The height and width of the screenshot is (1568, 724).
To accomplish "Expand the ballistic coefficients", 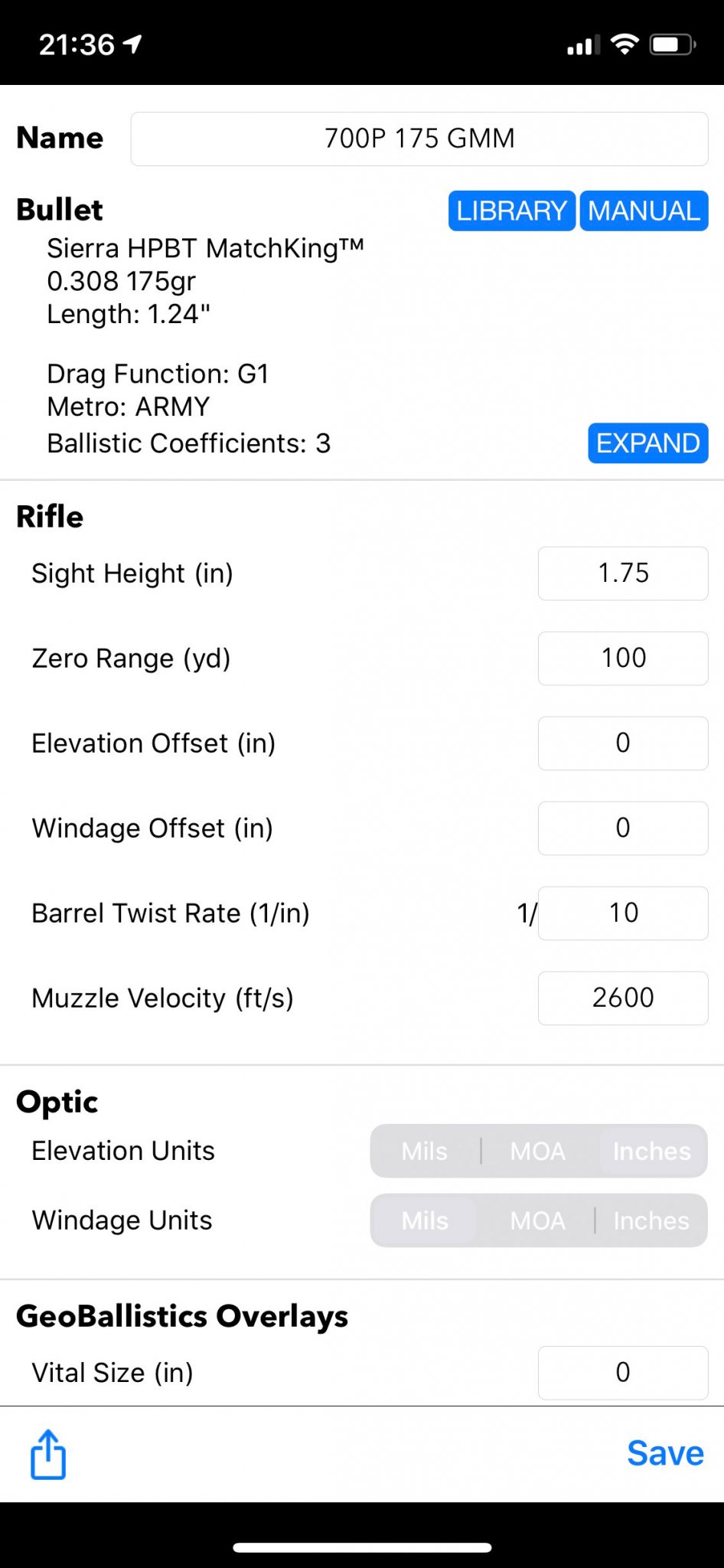I will point(647,443).
